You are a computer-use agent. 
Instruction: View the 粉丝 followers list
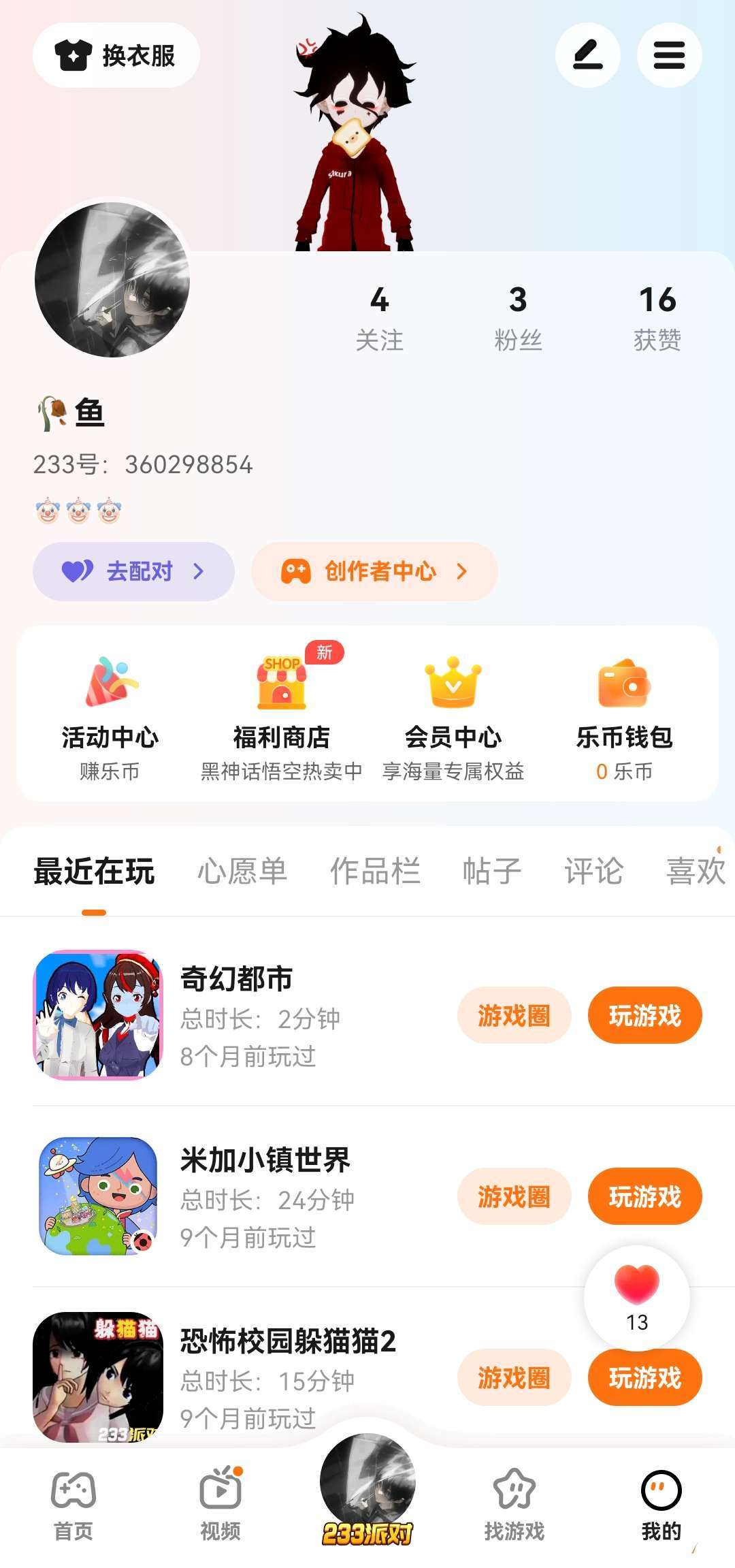518,318
